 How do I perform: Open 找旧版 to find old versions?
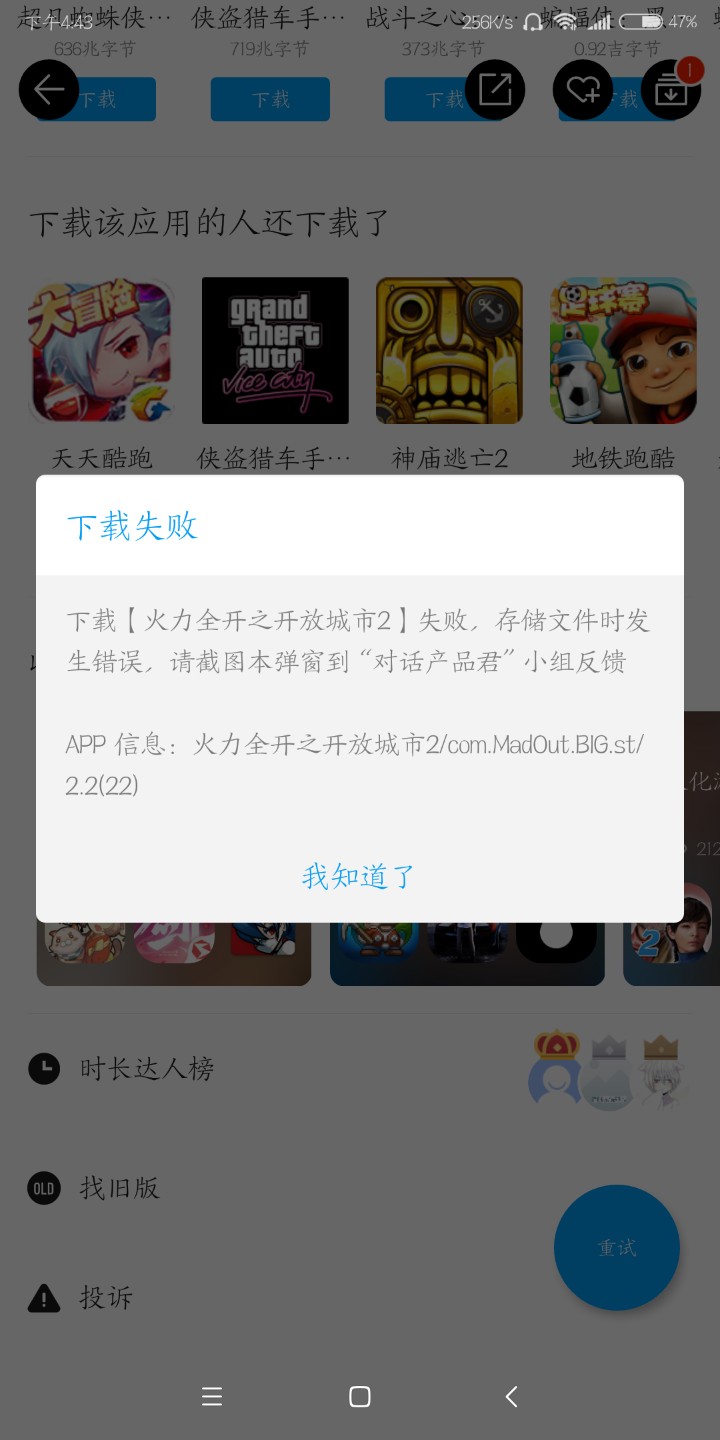click(x=119, y=1188)
